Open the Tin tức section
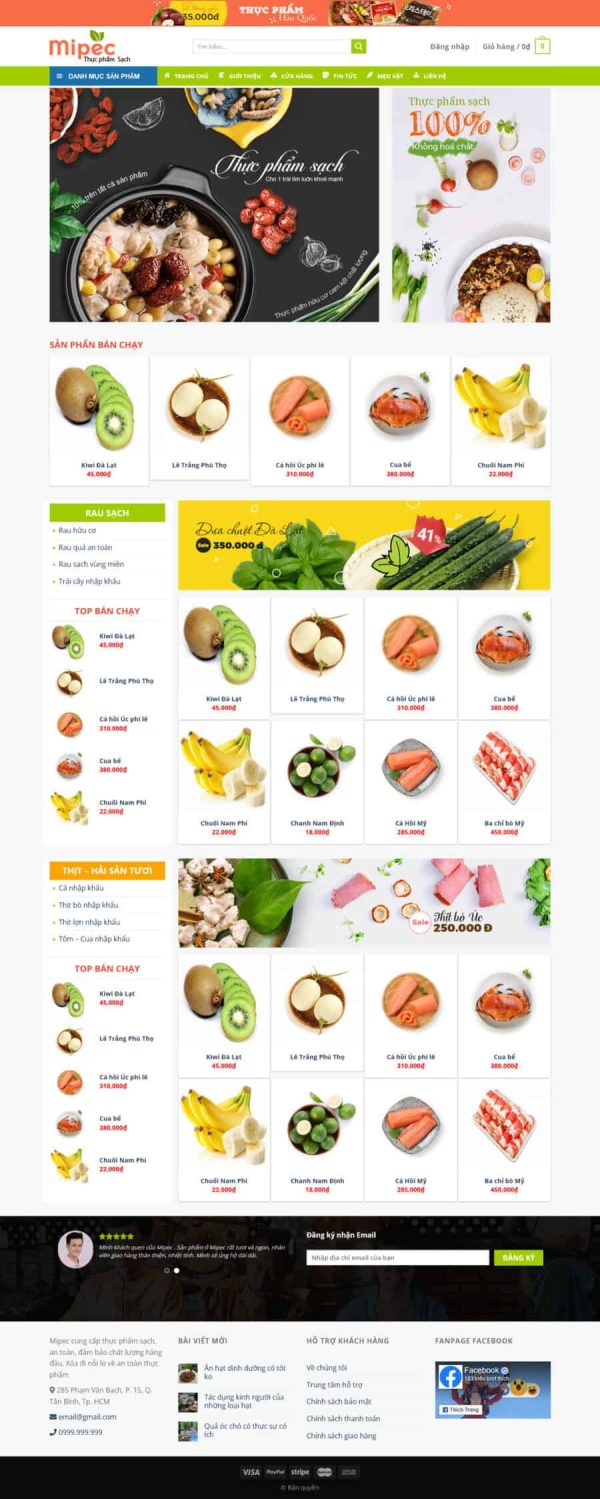 [341, 76]
